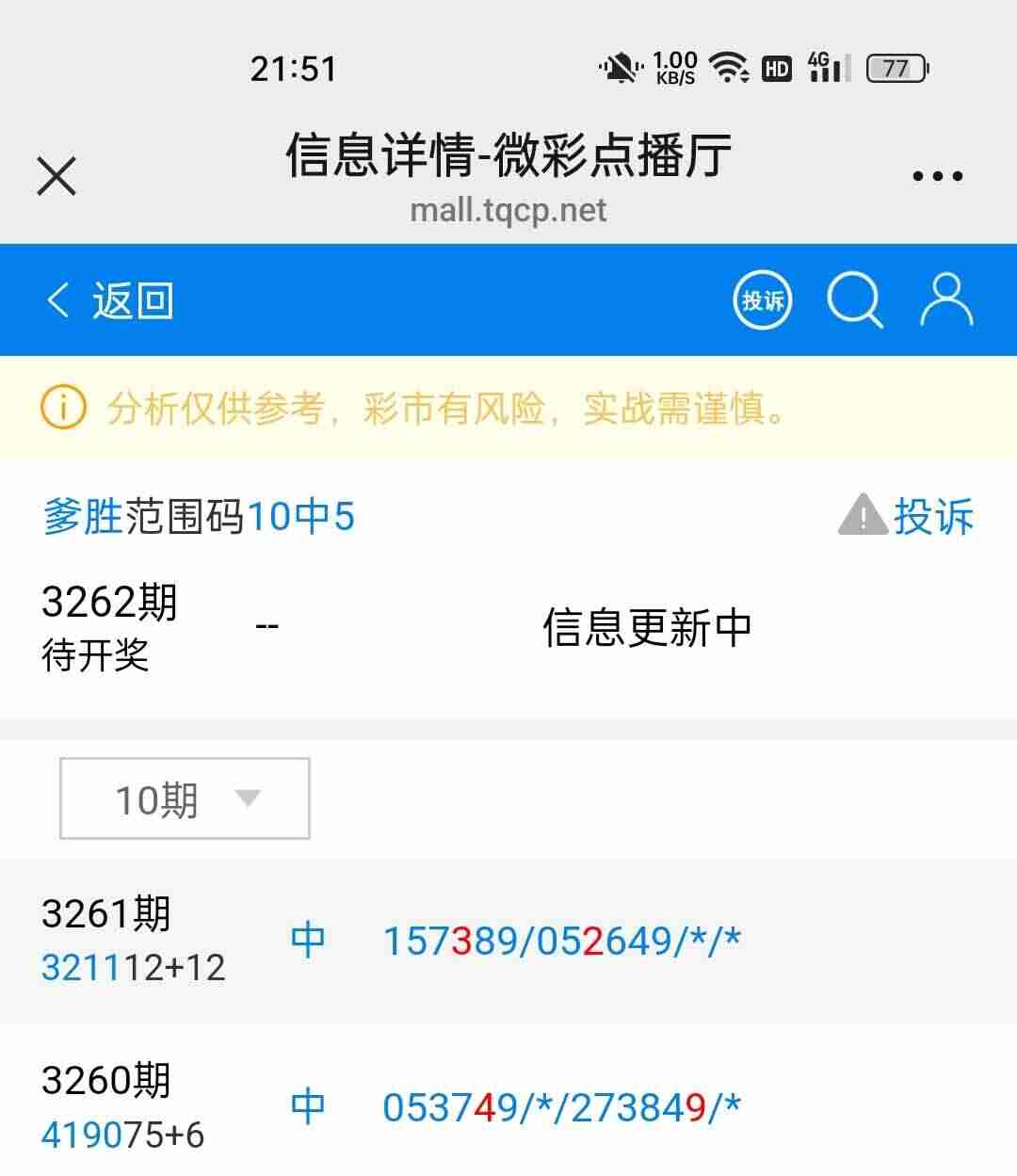Open the three-dot more options menu

(x=936, y=174)
